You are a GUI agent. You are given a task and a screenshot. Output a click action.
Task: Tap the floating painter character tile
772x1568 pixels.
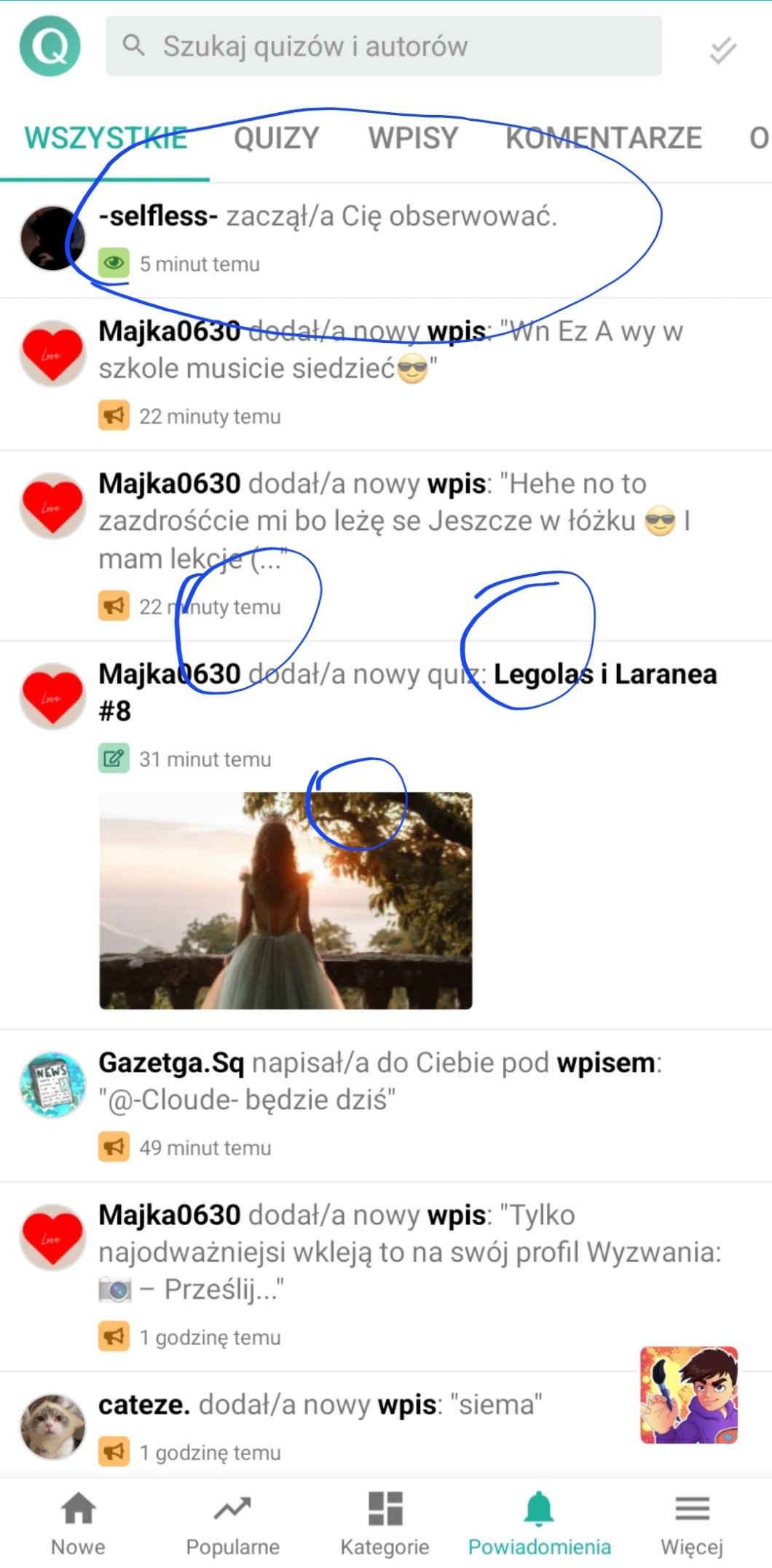(x=688, y=1395)
